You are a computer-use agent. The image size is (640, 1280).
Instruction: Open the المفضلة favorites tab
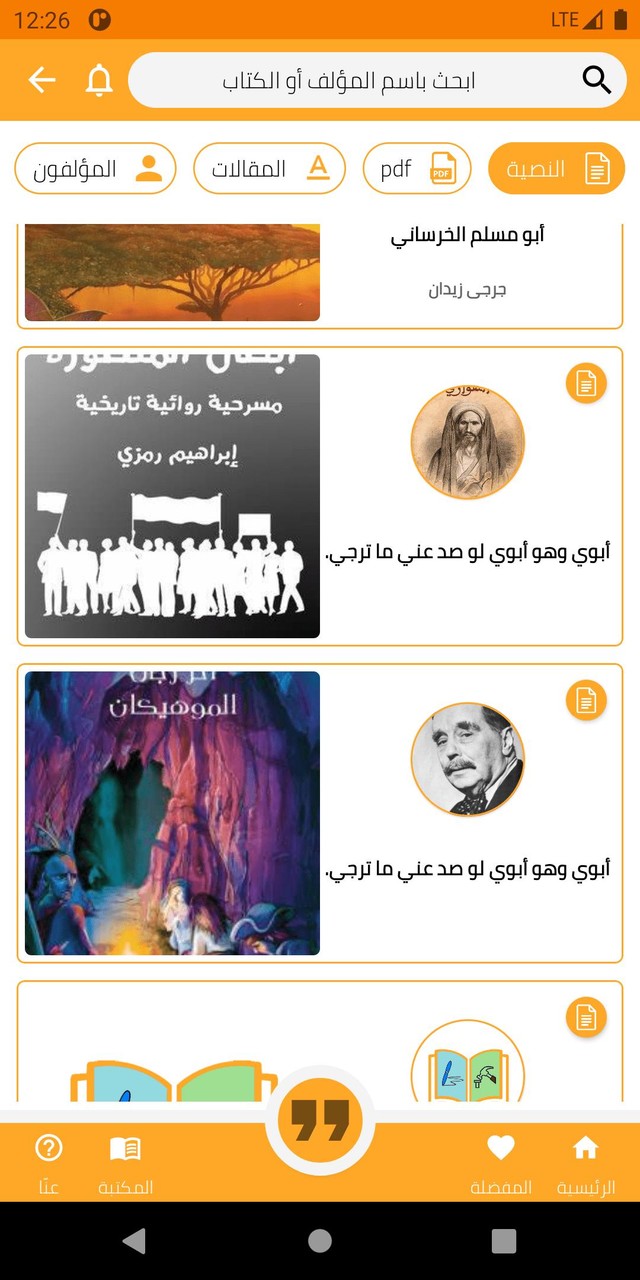pyautogui.click(x=500, y=1162)
